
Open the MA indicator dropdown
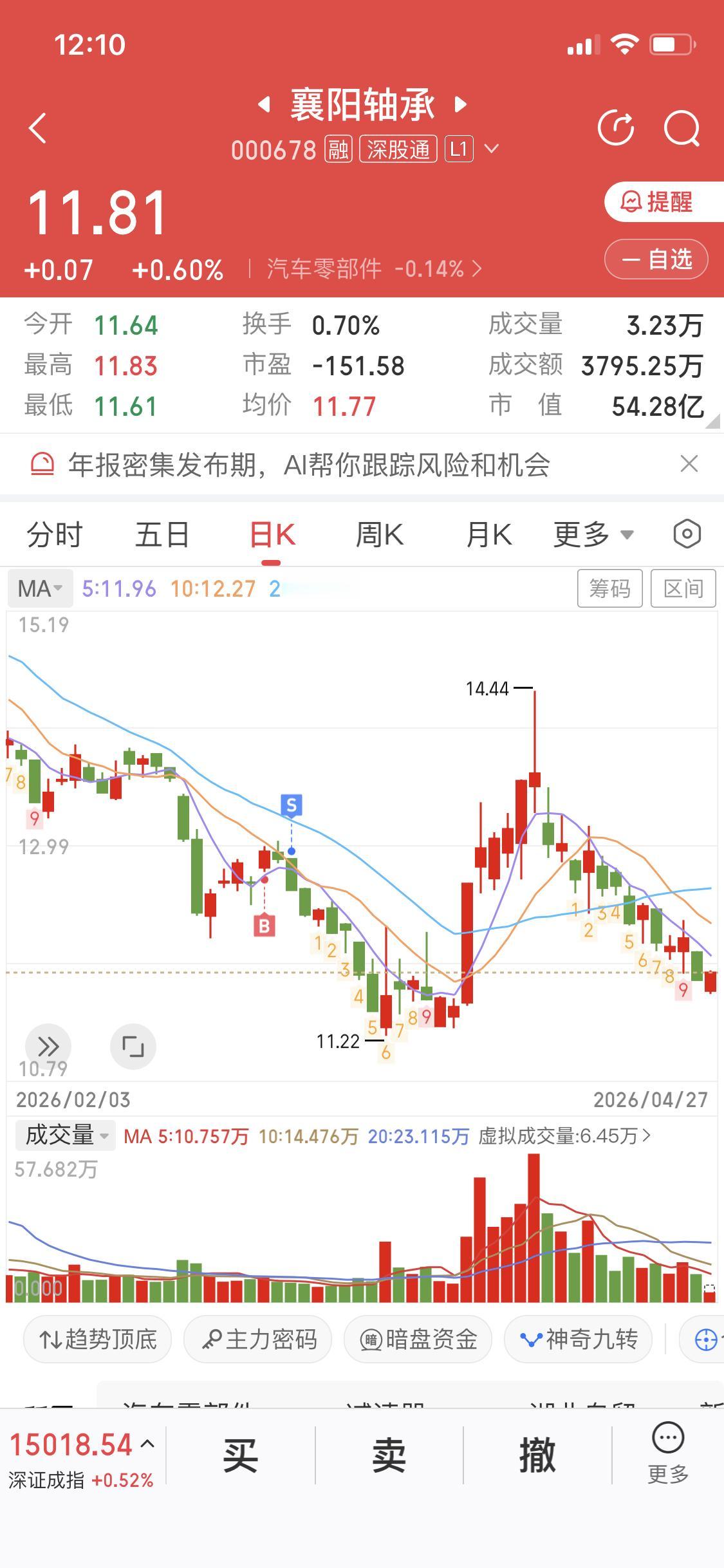point(40,588)
